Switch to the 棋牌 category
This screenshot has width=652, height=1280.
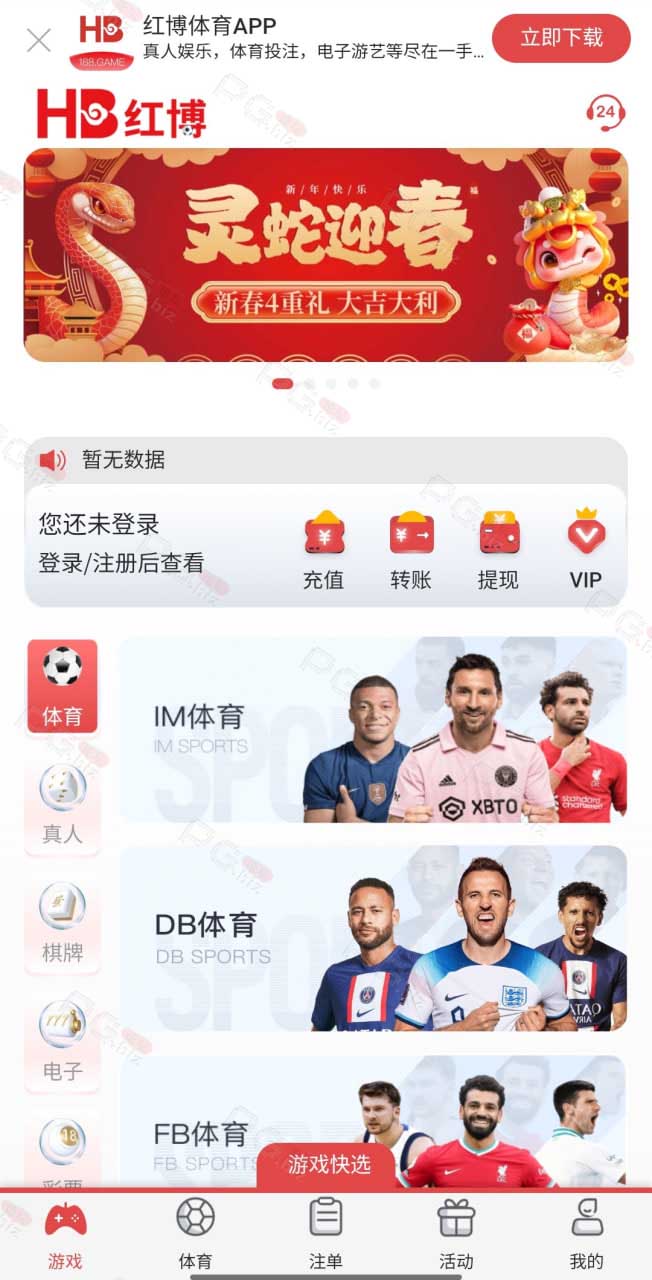[x=62, y=923]
